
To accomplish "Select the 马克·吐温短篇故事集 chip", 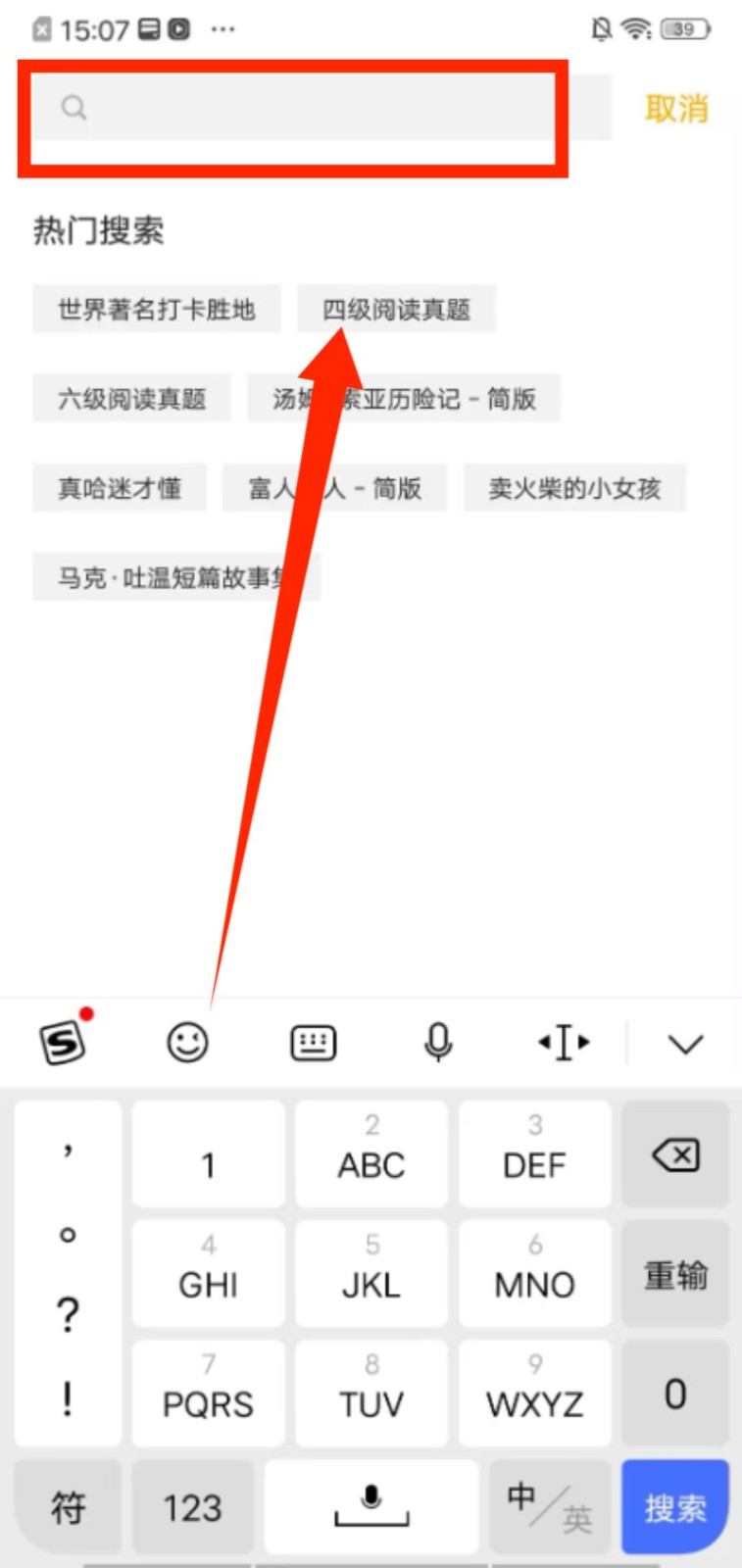I will (167, 577).
